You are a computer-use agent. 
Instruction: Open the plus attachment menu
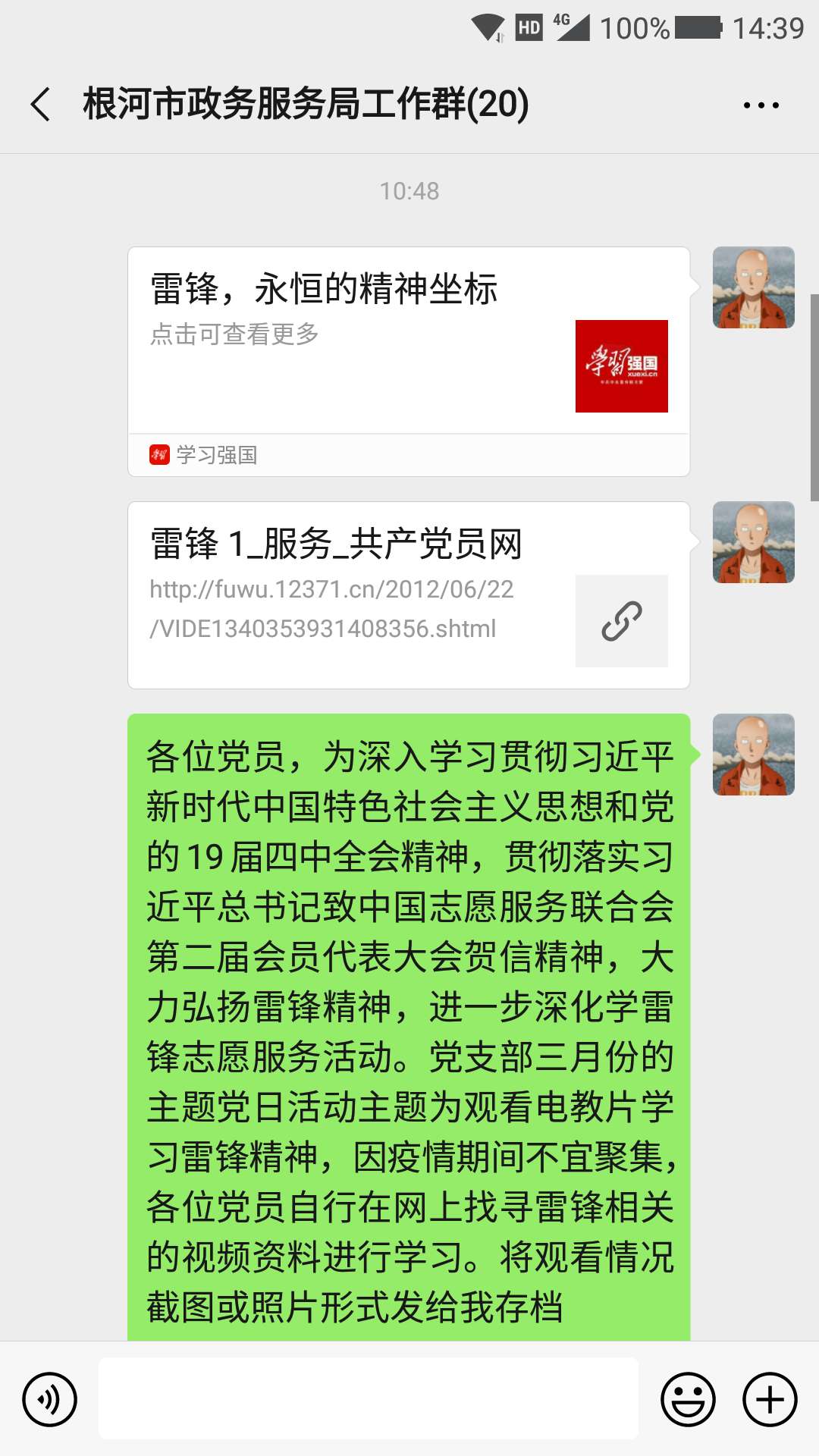coord(770,1399)
